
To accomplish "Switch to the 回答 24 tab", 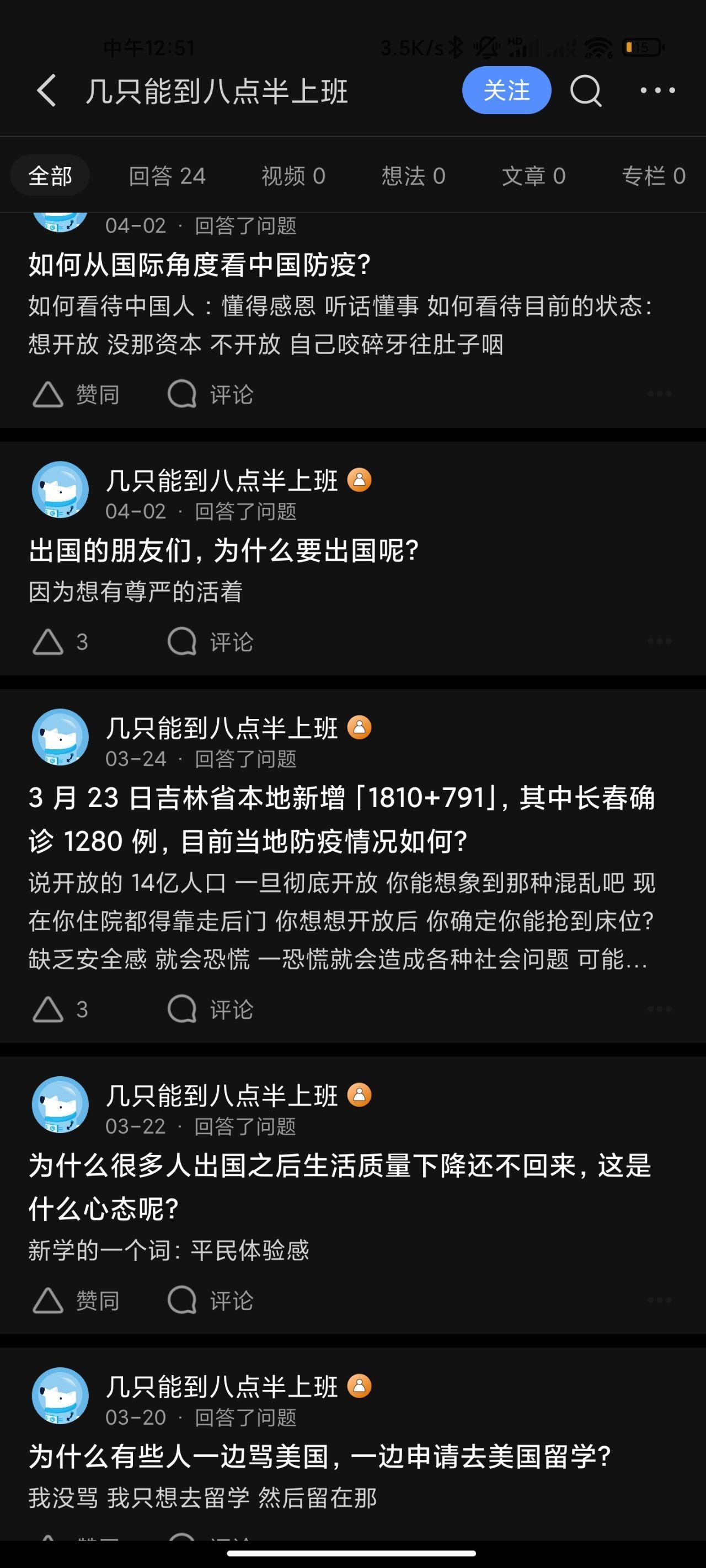I will (x=167, y=175).
